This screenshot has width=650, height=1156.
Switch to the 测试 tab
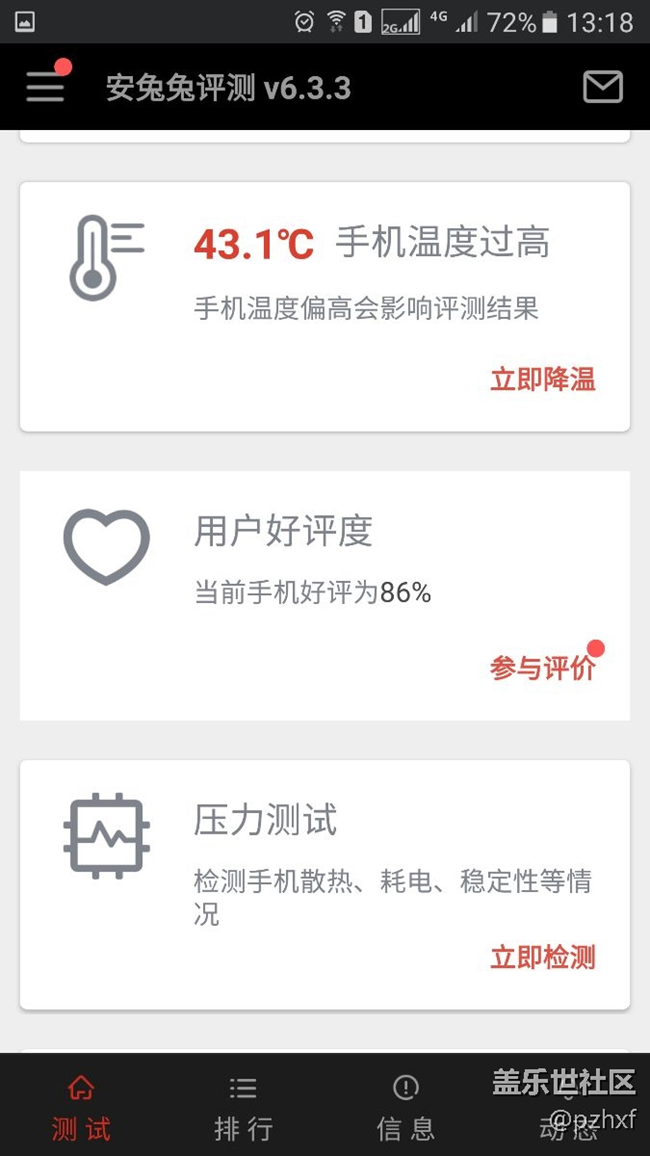[x=81, y=1108]
